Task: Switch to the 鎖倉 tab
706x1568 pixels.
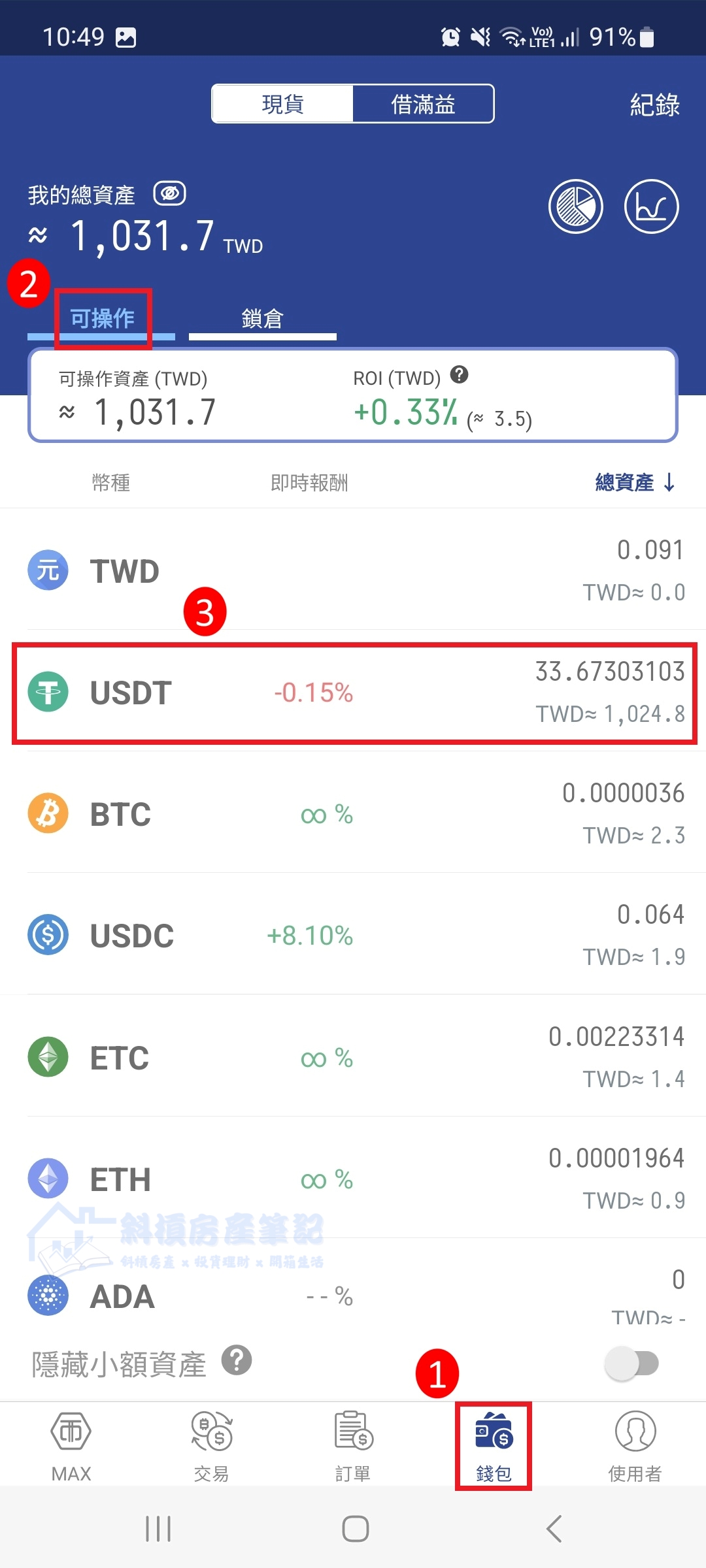Action: pyautogui.click(x=262, y=319)
